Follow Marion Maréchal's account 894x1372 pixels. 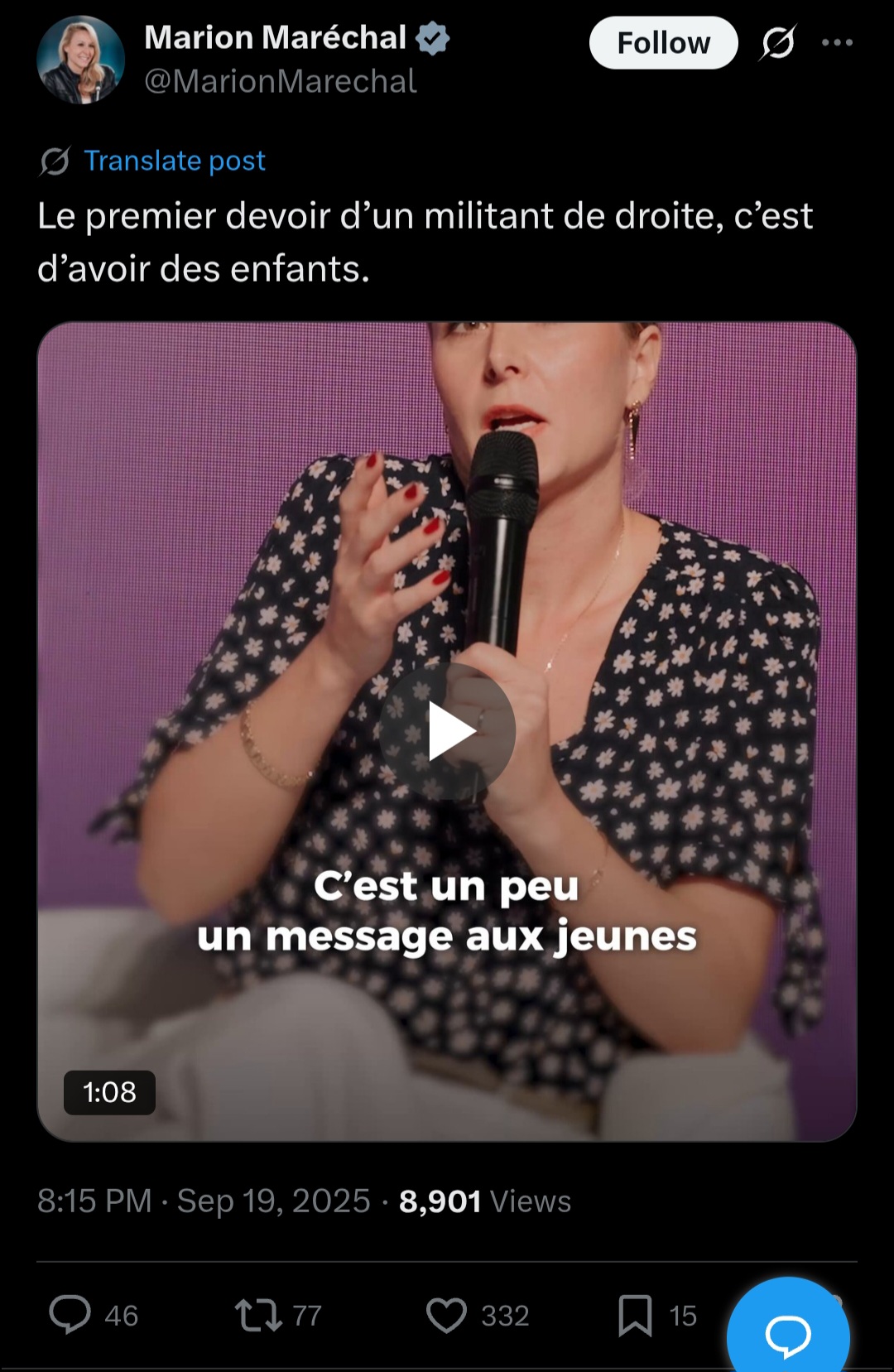663,43
